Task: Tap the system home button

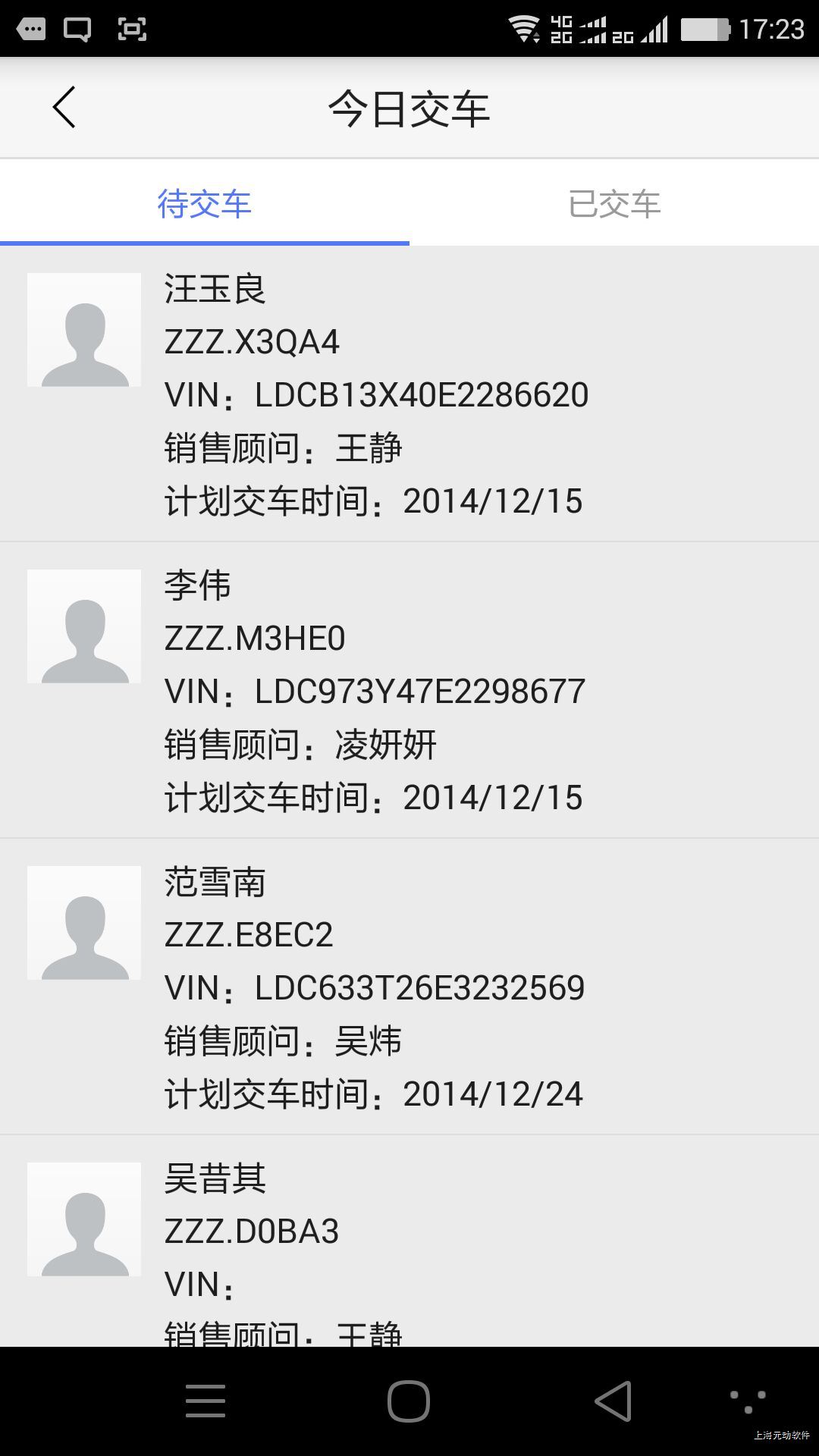Action: click(x=409, y=1401)
